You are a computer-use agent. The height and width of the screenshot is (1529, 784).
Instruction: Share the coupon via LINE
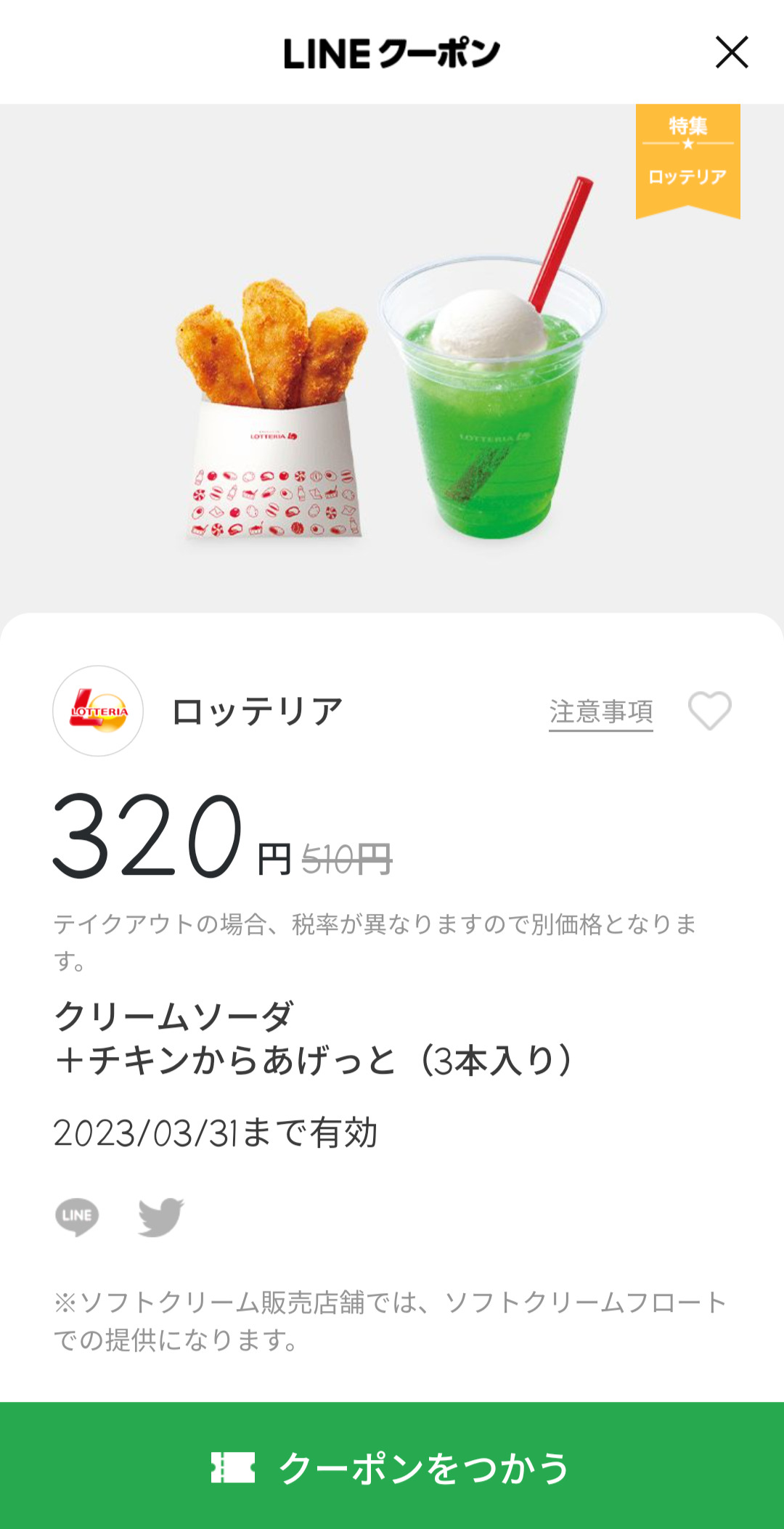77,1217
